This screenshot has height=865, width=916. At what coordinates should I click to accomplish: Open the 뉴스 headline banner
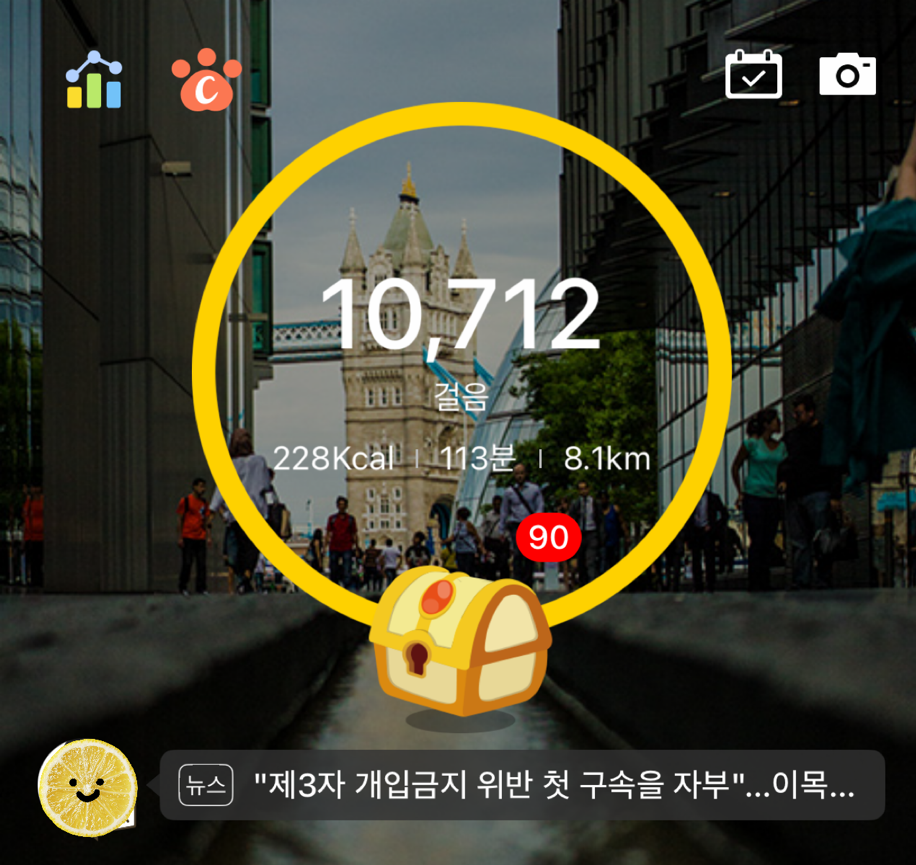[x=522, y=785]
